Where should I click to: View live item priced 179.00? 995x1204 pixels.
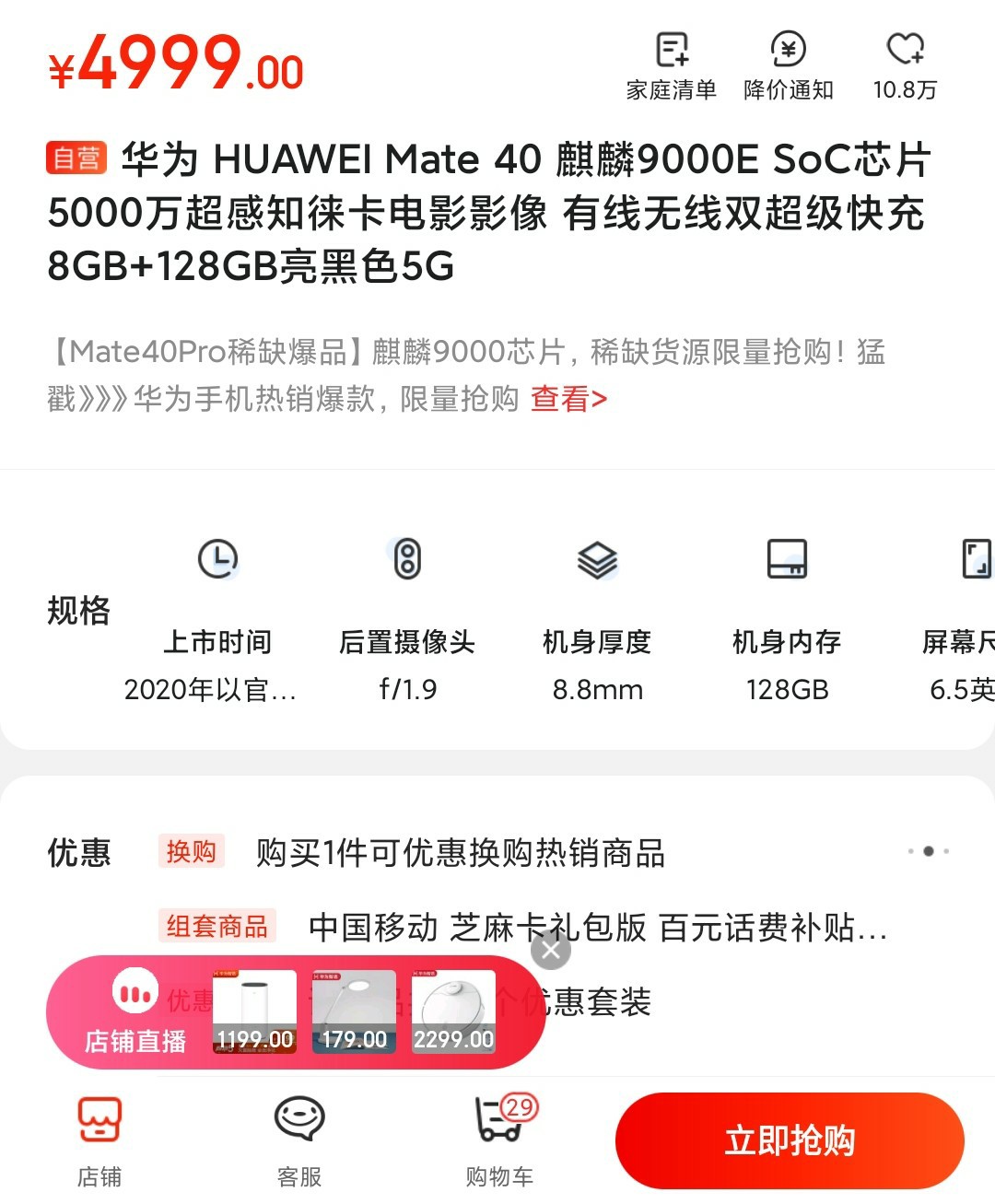tap(354, 1011)
